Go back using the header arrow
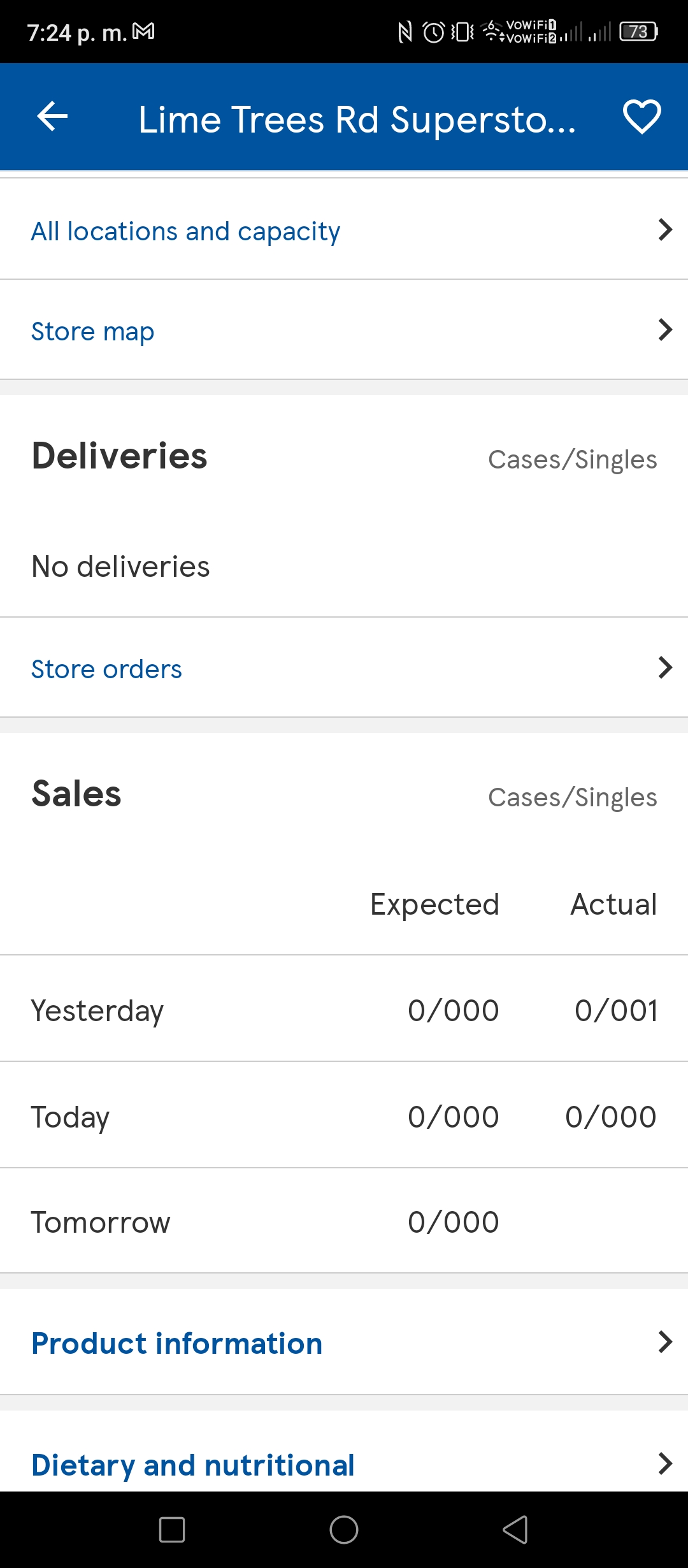 tap(52, 117)
